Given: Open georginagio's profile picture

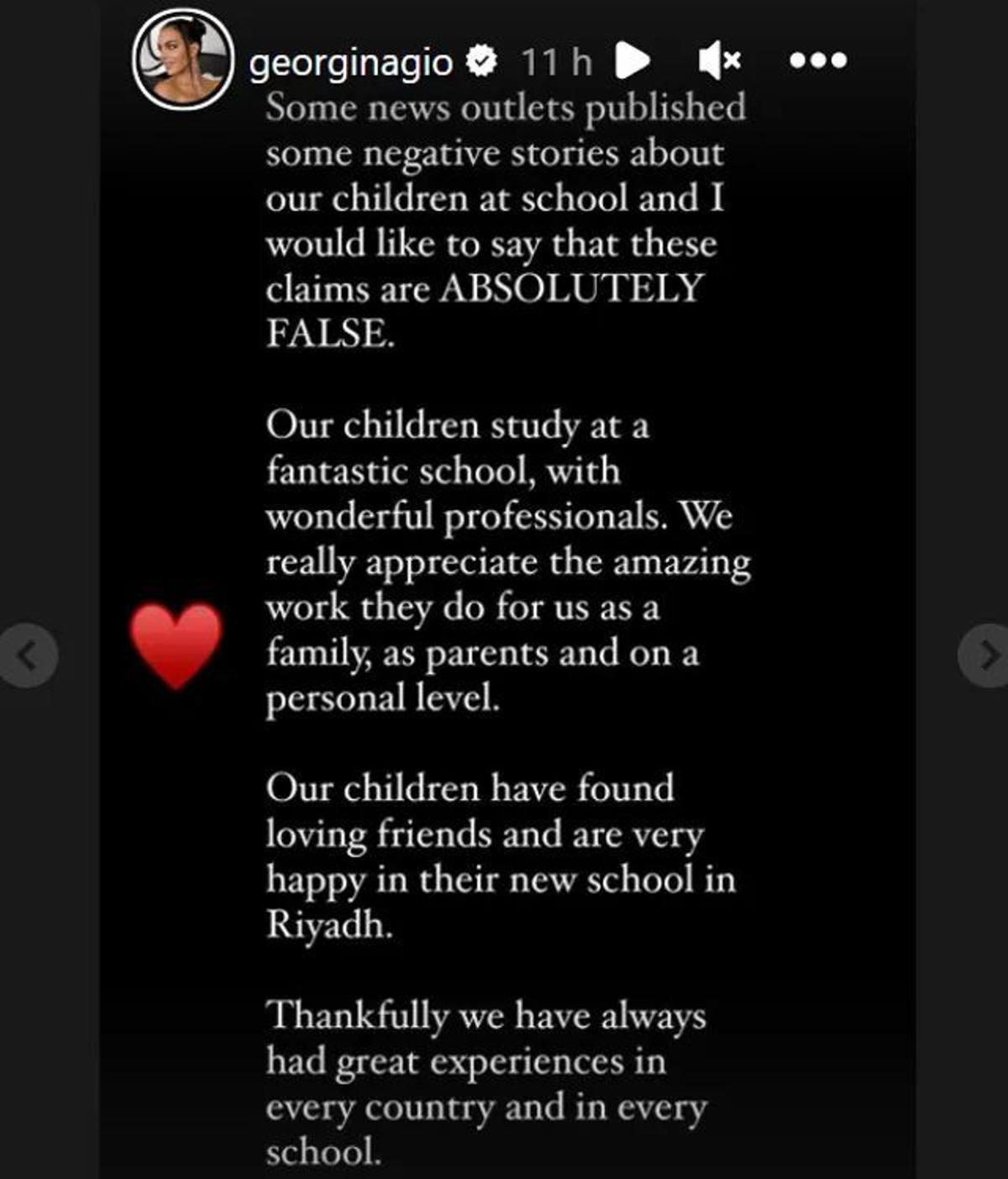Looking at the screenshot, I should coord(182,61).
